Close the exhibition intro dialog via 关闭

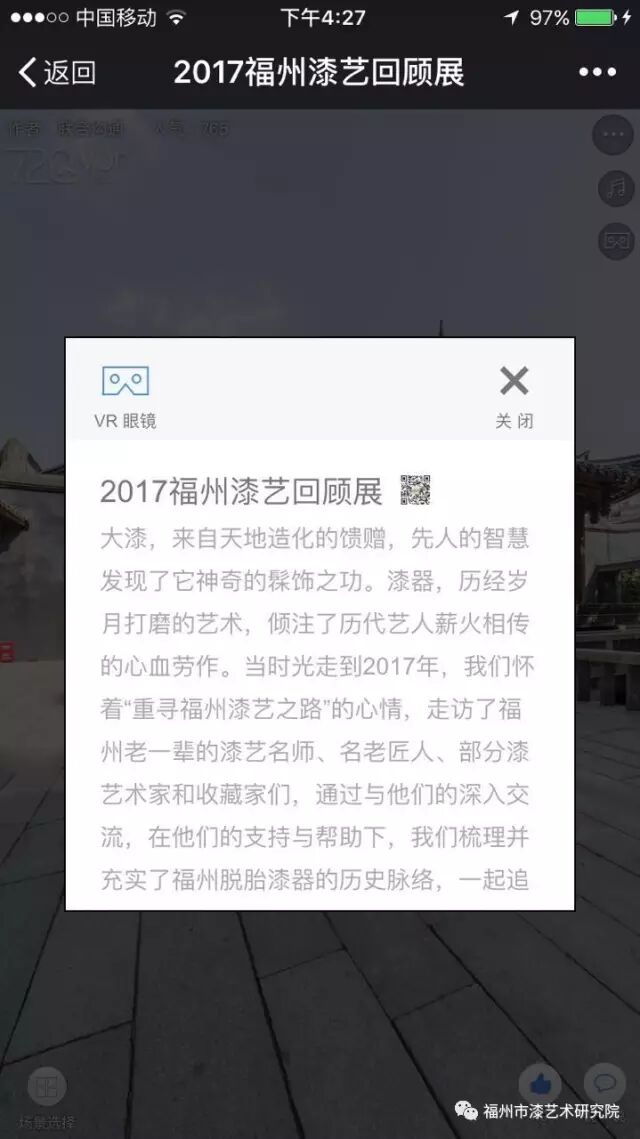[x=514, y=394]
